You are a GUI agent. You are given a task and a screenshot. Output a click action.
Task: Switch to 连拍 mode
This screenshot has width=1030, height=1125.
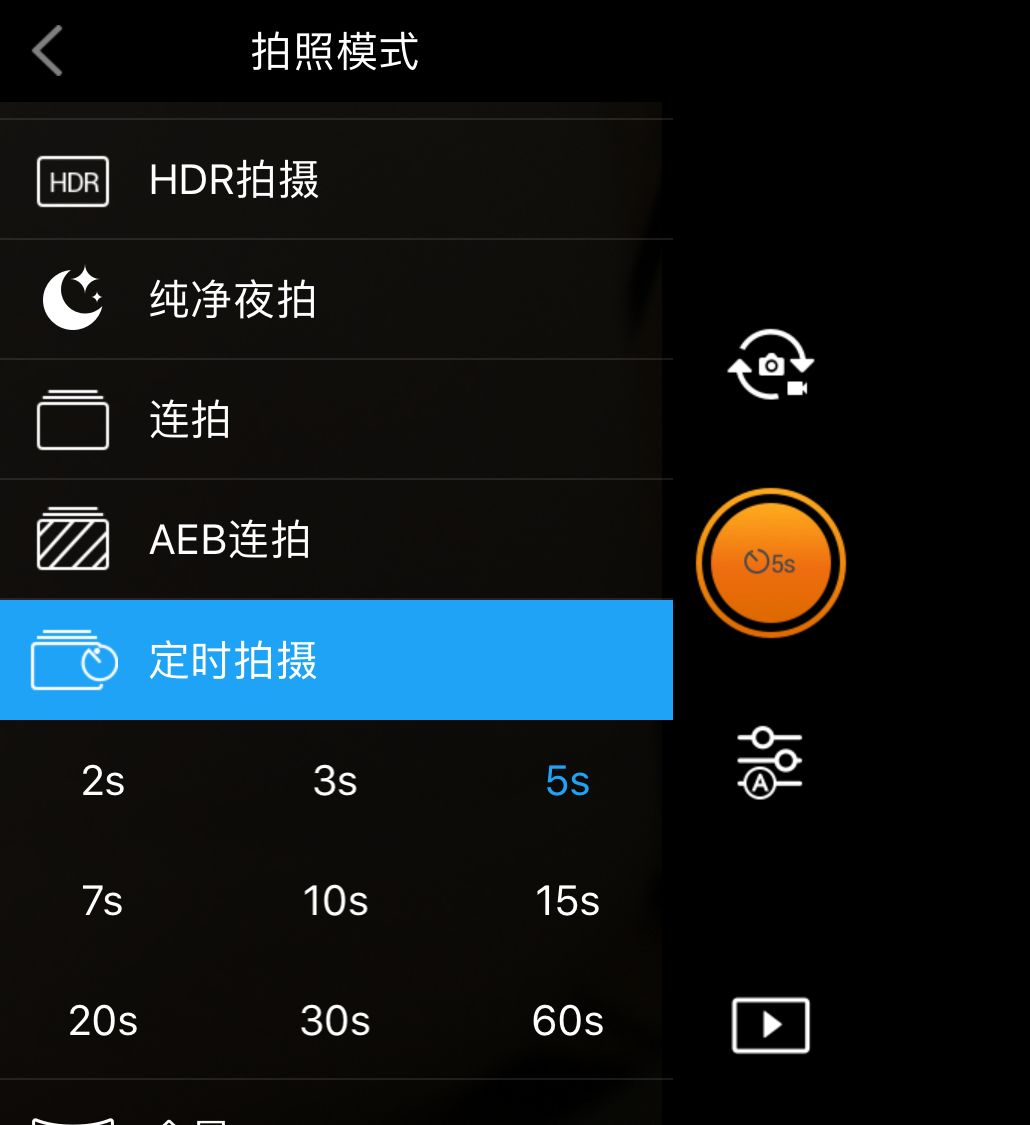point(335,420)
